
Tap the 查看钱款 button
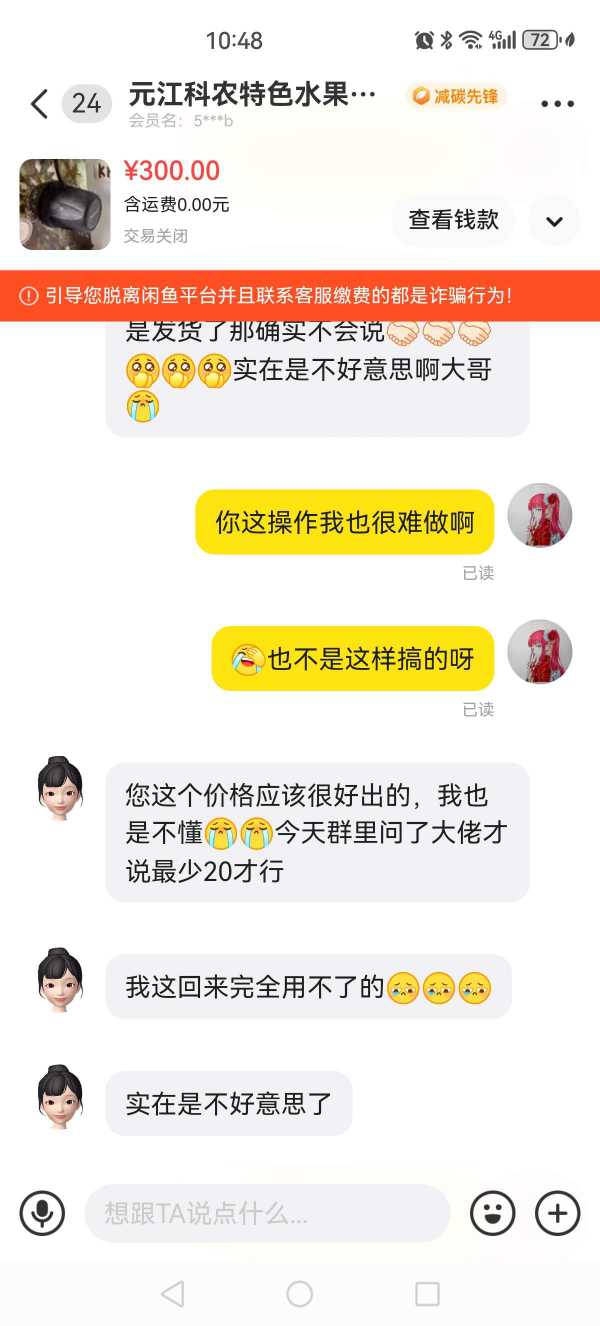point(453,220)
